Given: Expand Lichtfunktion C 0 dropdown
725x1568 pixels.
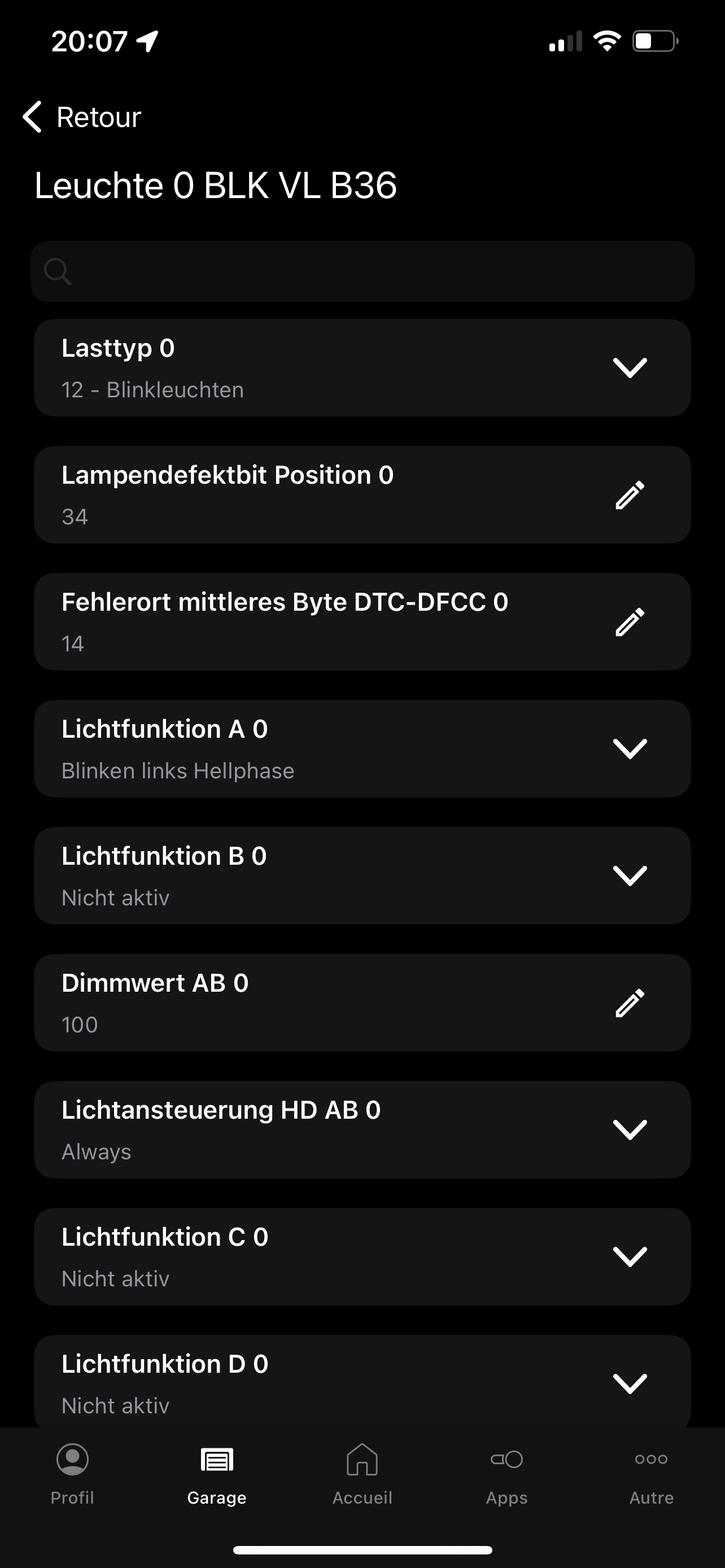Looking at the screenshot, I should [x=630, y=1256].
